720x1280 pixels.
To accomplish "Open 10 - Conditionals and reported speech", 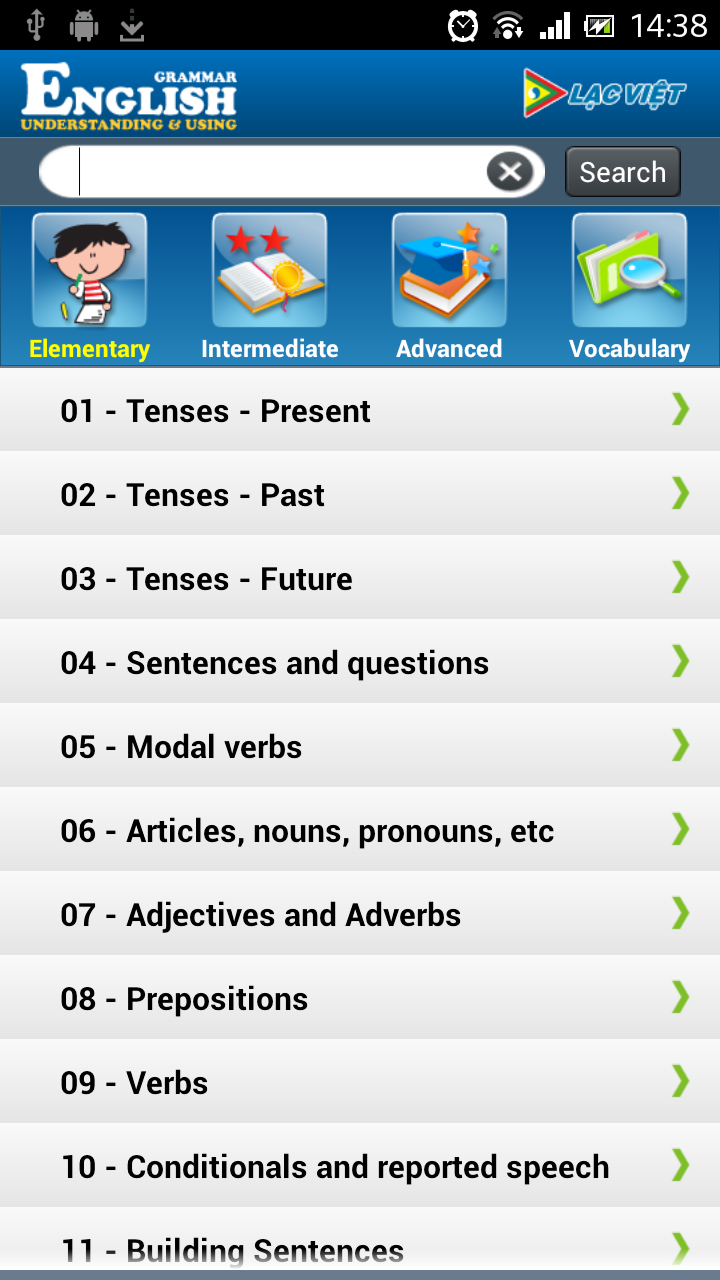I will point(360,1165).
